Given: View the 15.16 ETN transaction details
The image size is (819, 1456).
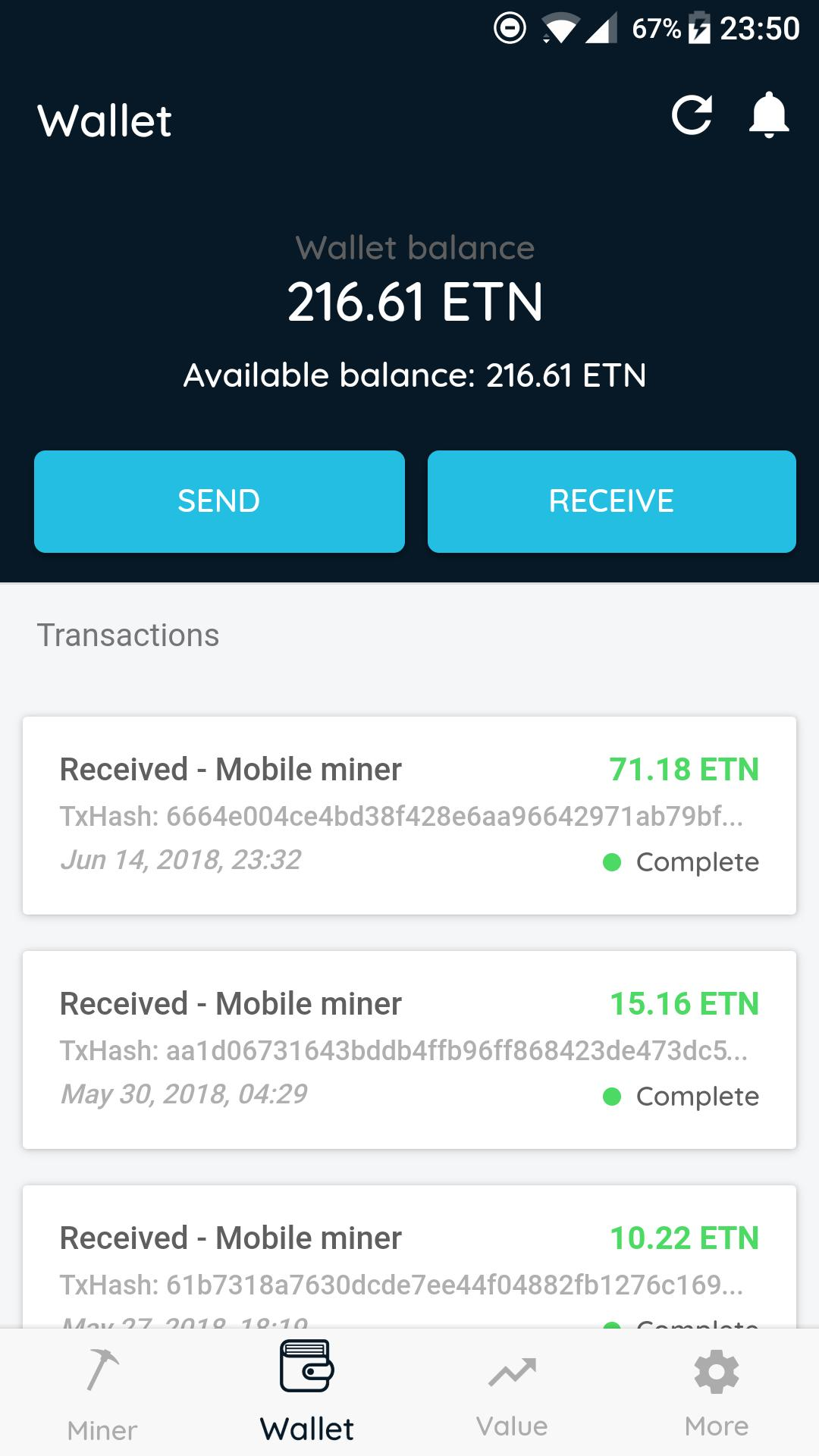Looking at the screenshot, I should [x=409, y=1050].
